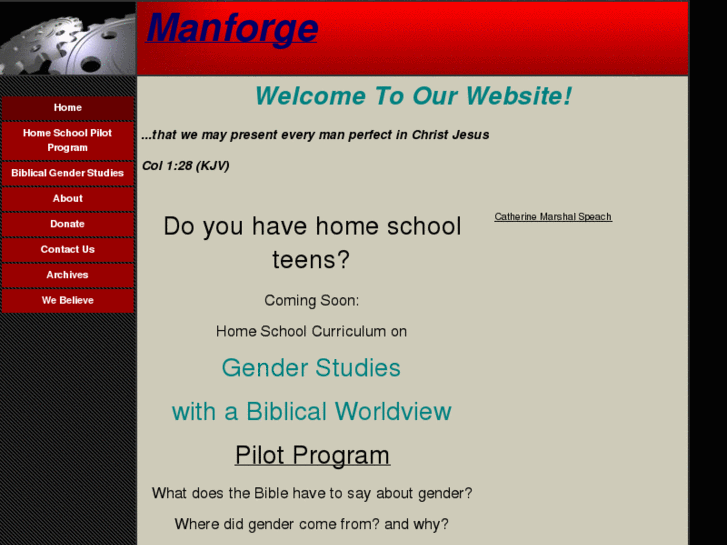The width and height of the screenshot is (727, 545).
Task: Open Home School Pilot Program page
Action: pos(68,140)
